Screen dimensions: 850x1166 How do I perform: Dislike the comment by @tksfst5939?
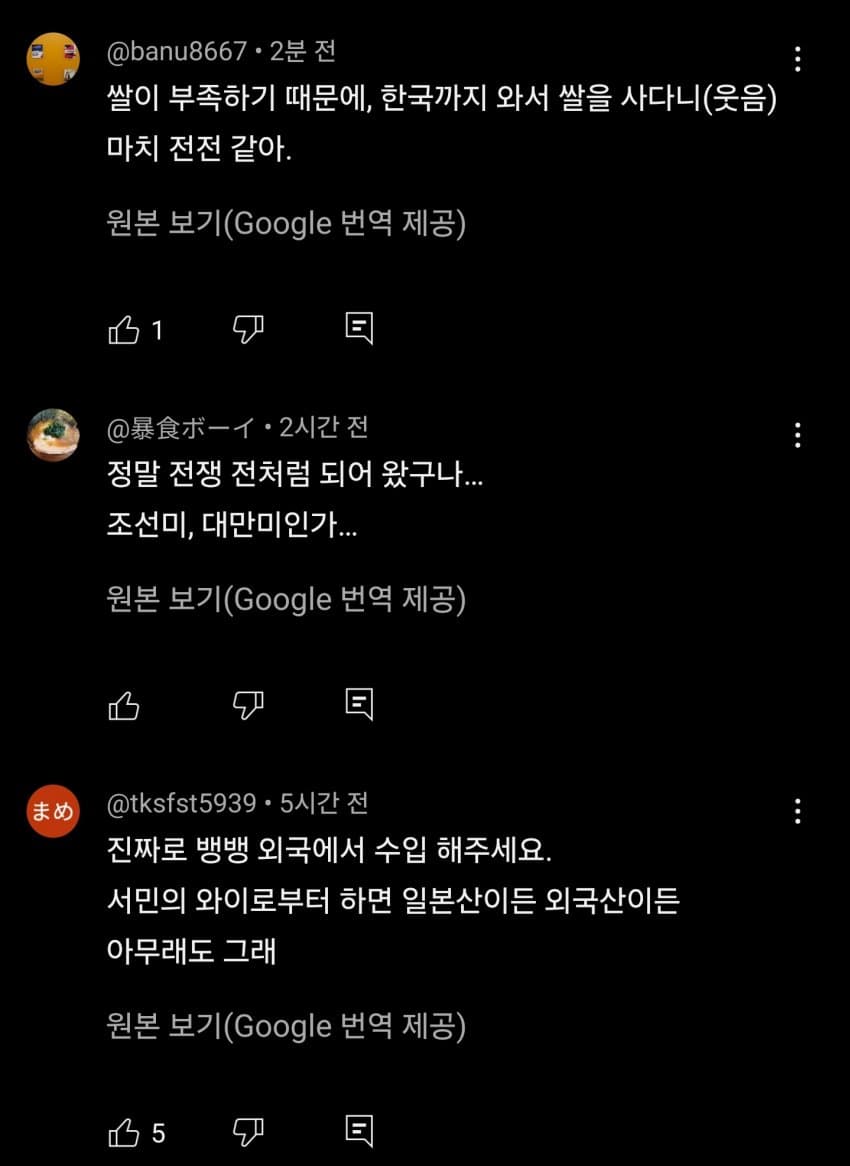pos(248,1132)
